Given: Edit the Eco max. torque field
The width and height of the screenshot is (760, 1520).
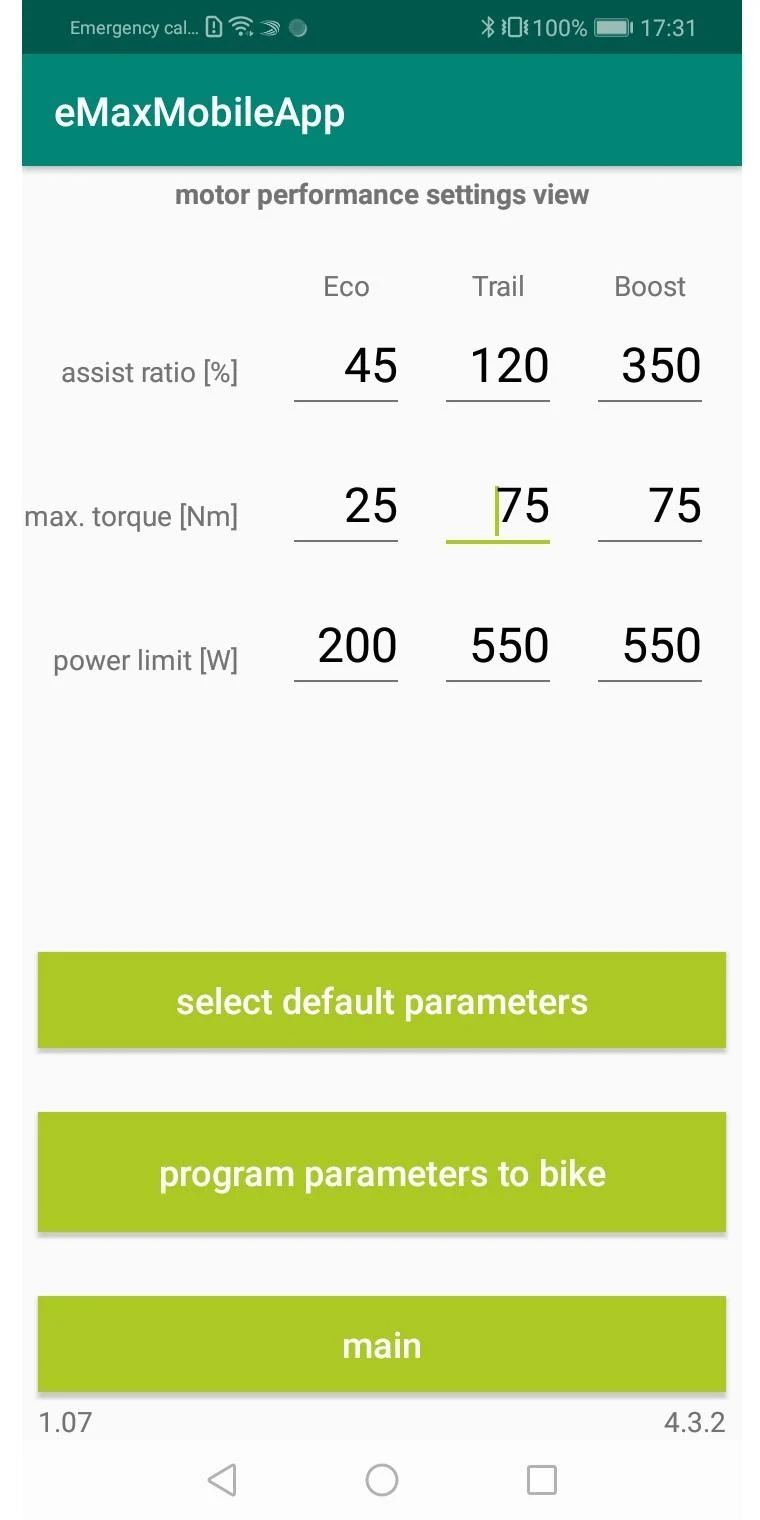Looking at the screenshot, I should (346, 507).
